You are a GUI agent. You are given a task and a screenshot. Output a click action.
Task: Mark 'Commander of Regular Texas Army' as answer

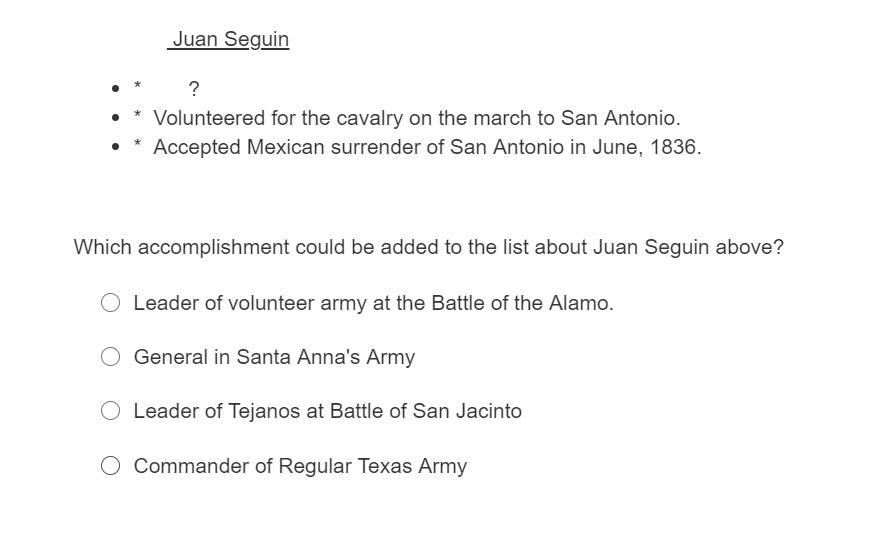coord(111,466)
